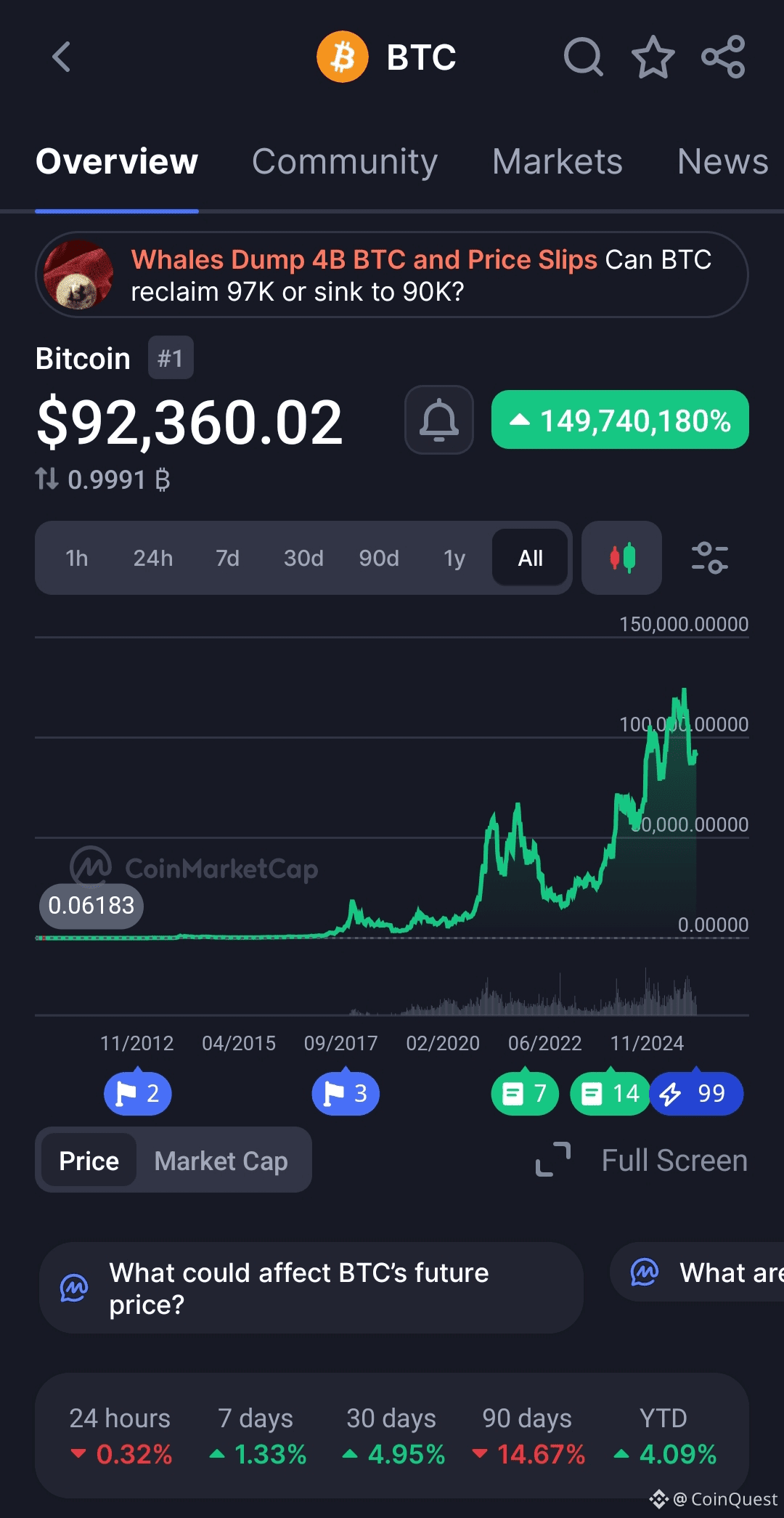The width and height of the screenshot is (784, 1518).
Task: Select the 7d chart range
Action: [x=227, y=558]
